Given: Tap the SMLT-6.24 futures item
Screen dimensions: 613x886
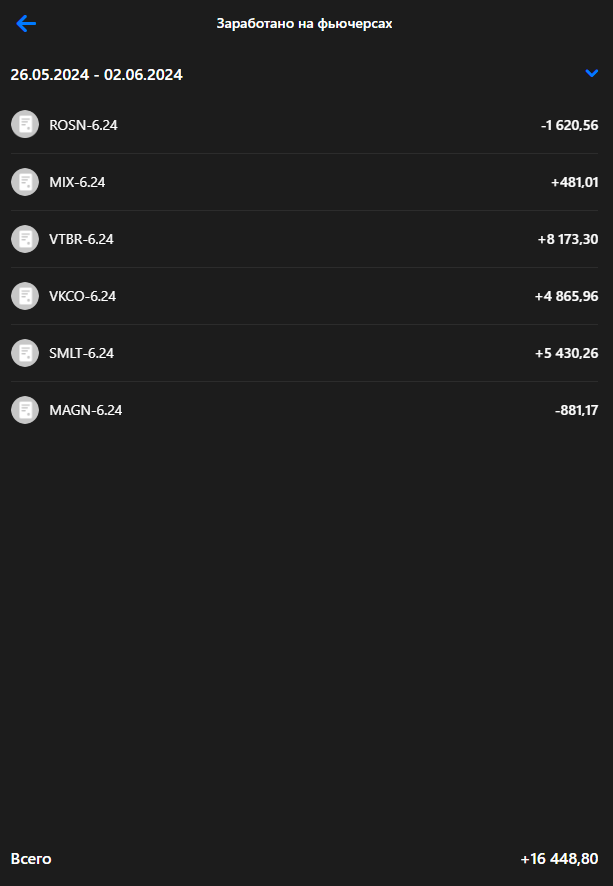Looking at the screenshot, I should (306, 353).
